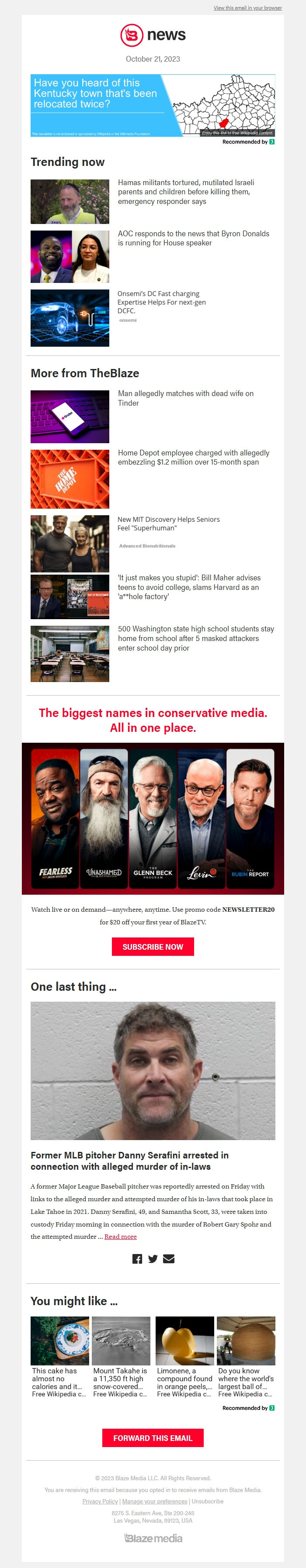Screen dimensions: 306x1568
Task: Read Bill Maher advises teens article
Action: pos(188,587)
